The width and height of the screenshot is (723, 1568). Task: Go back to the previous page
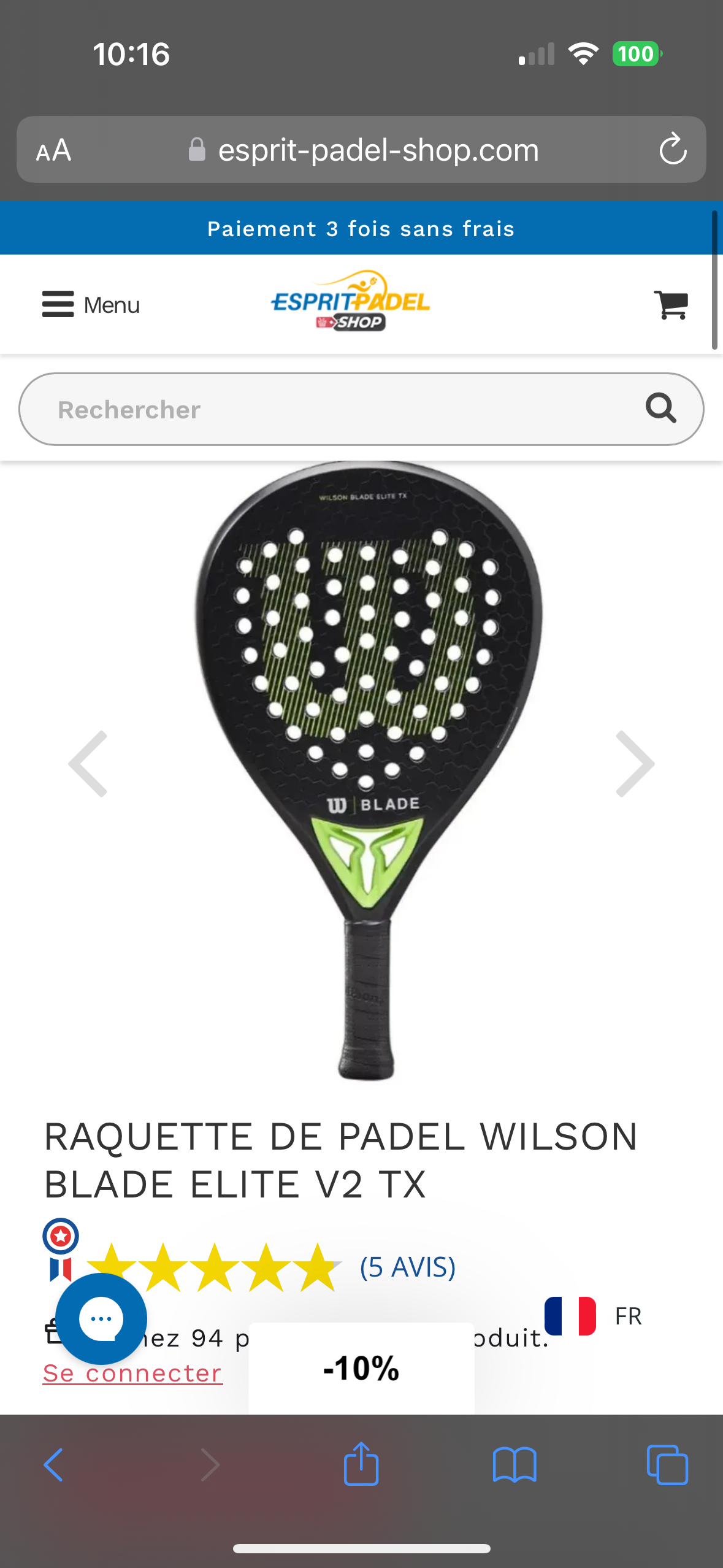[x=54, y=1464]
